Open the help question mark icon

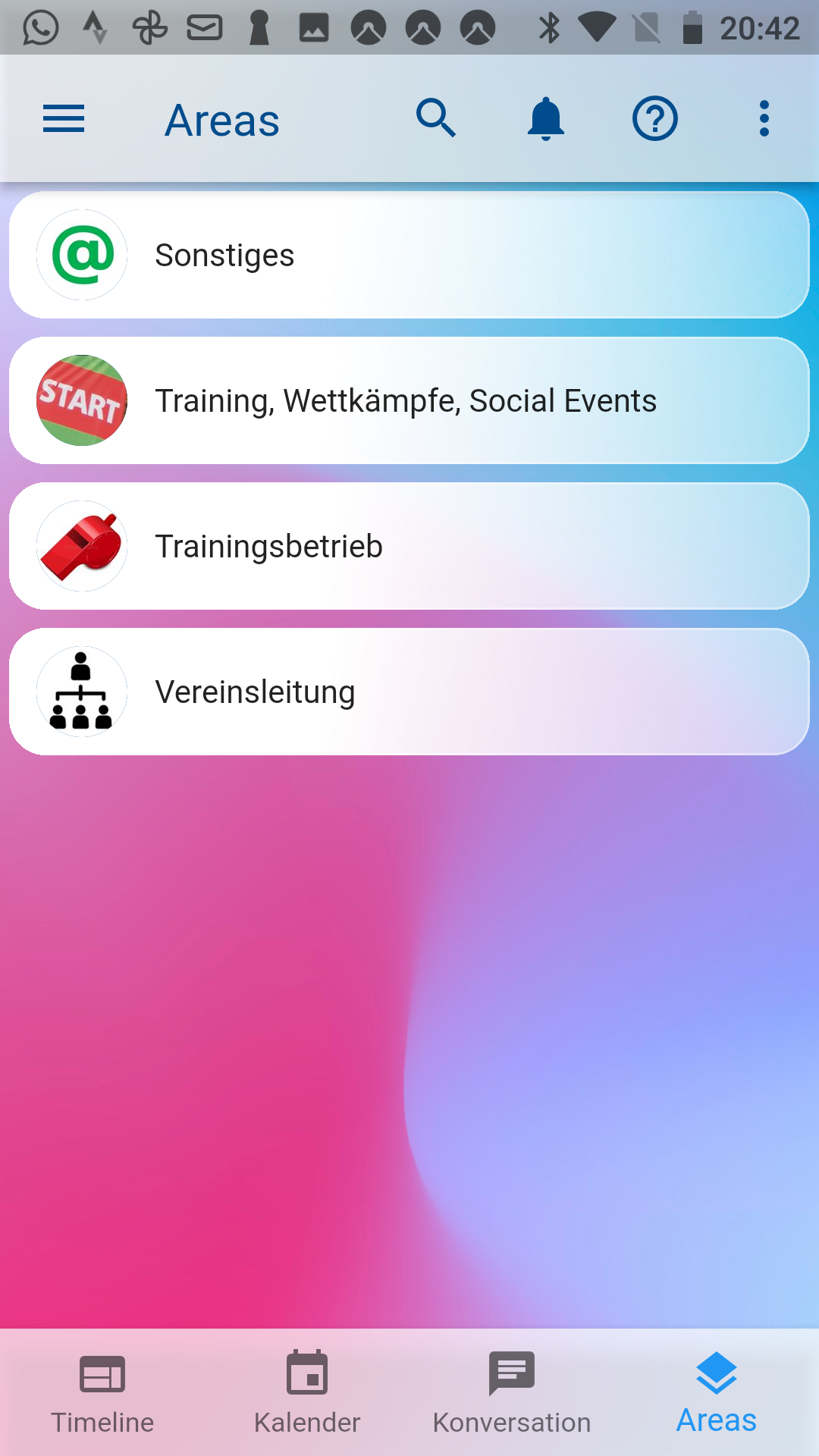click(655, 119)
